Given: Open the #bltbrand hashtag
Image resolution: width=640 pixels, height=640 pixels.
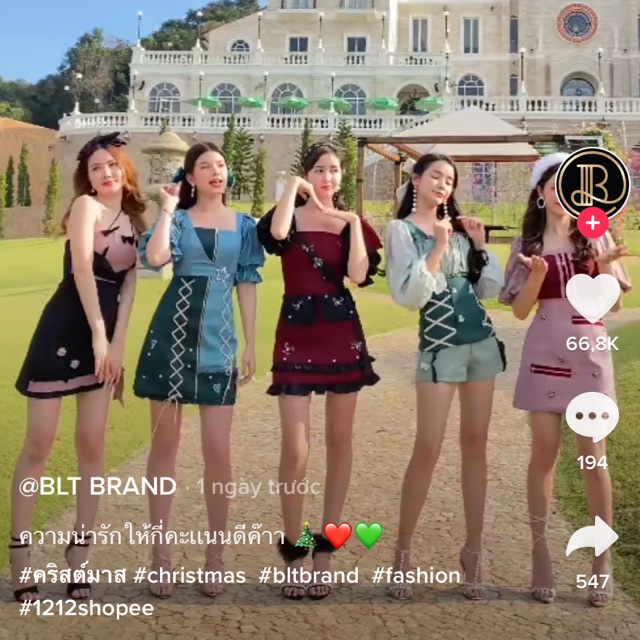Looking at the screenshot, I should point(308,576).
